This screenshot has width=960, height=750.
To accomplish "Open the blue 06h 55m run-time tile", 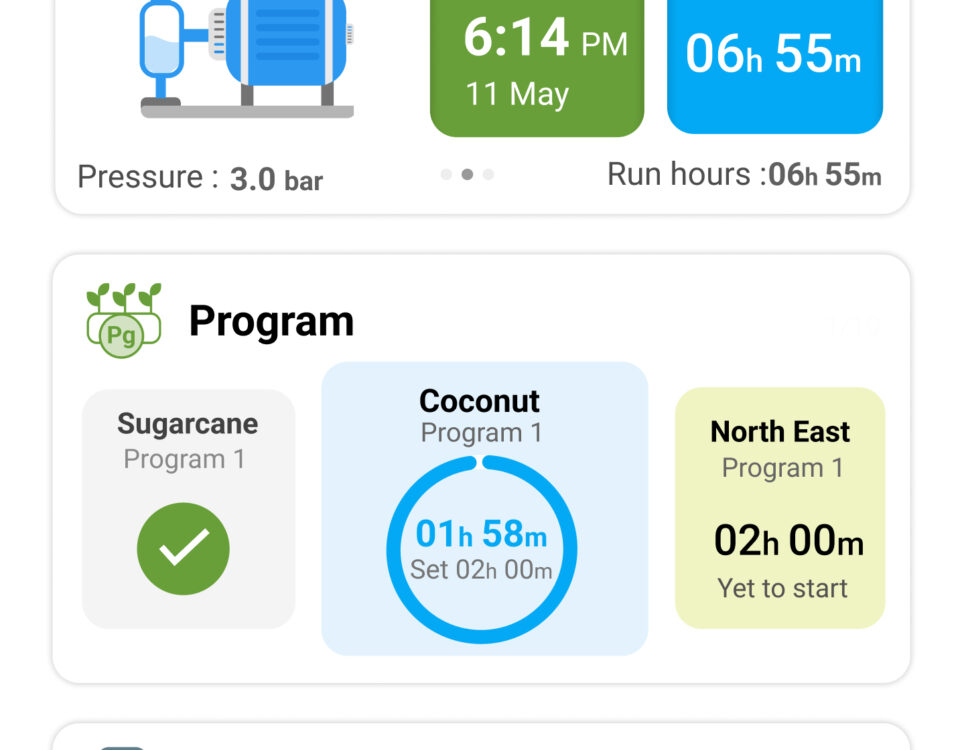I will point(774,62).
